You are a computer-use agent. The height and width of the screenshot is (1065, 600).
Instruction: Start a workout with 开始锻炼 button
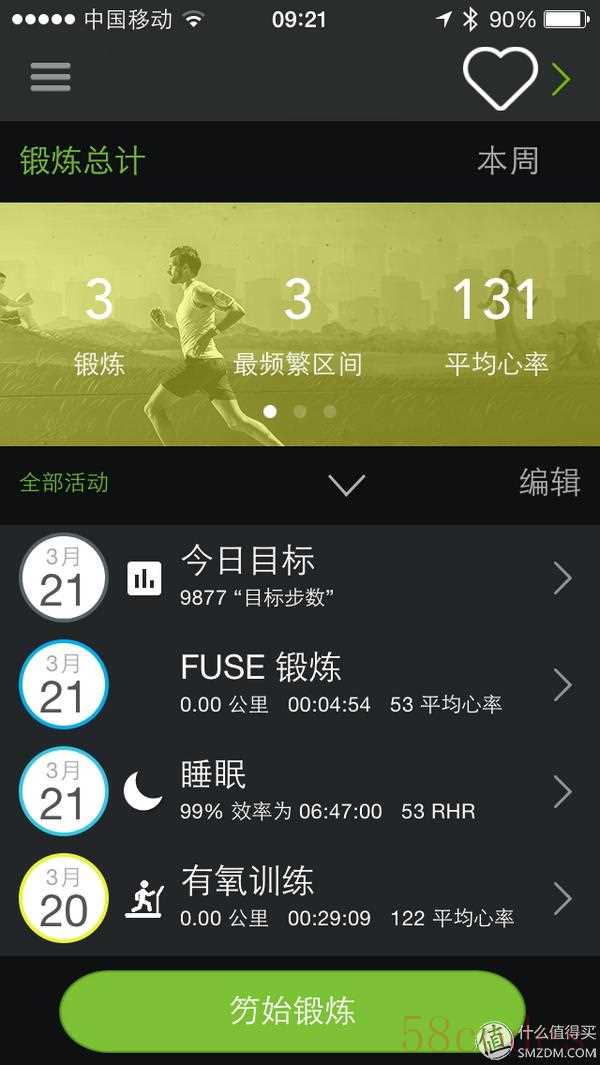292,1010
